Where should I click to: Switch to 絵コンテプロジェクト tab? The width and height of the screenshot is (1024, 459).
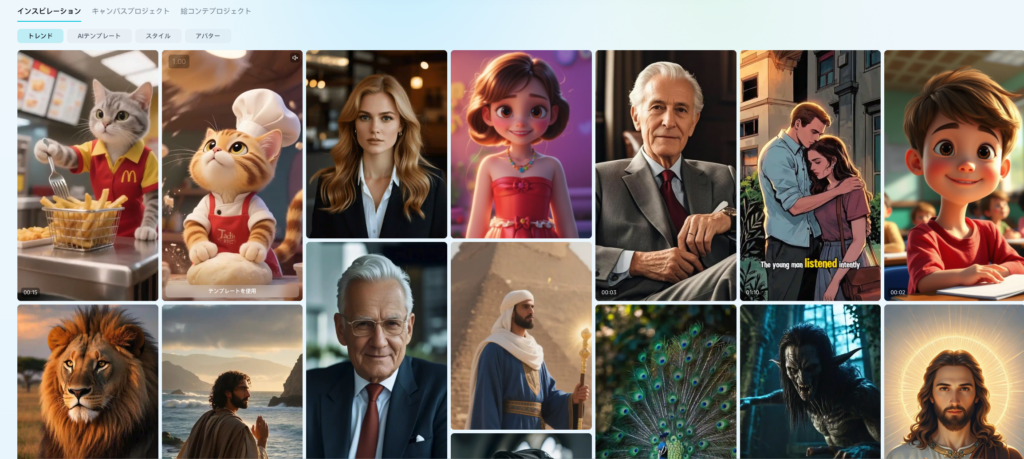coord(216,11)
